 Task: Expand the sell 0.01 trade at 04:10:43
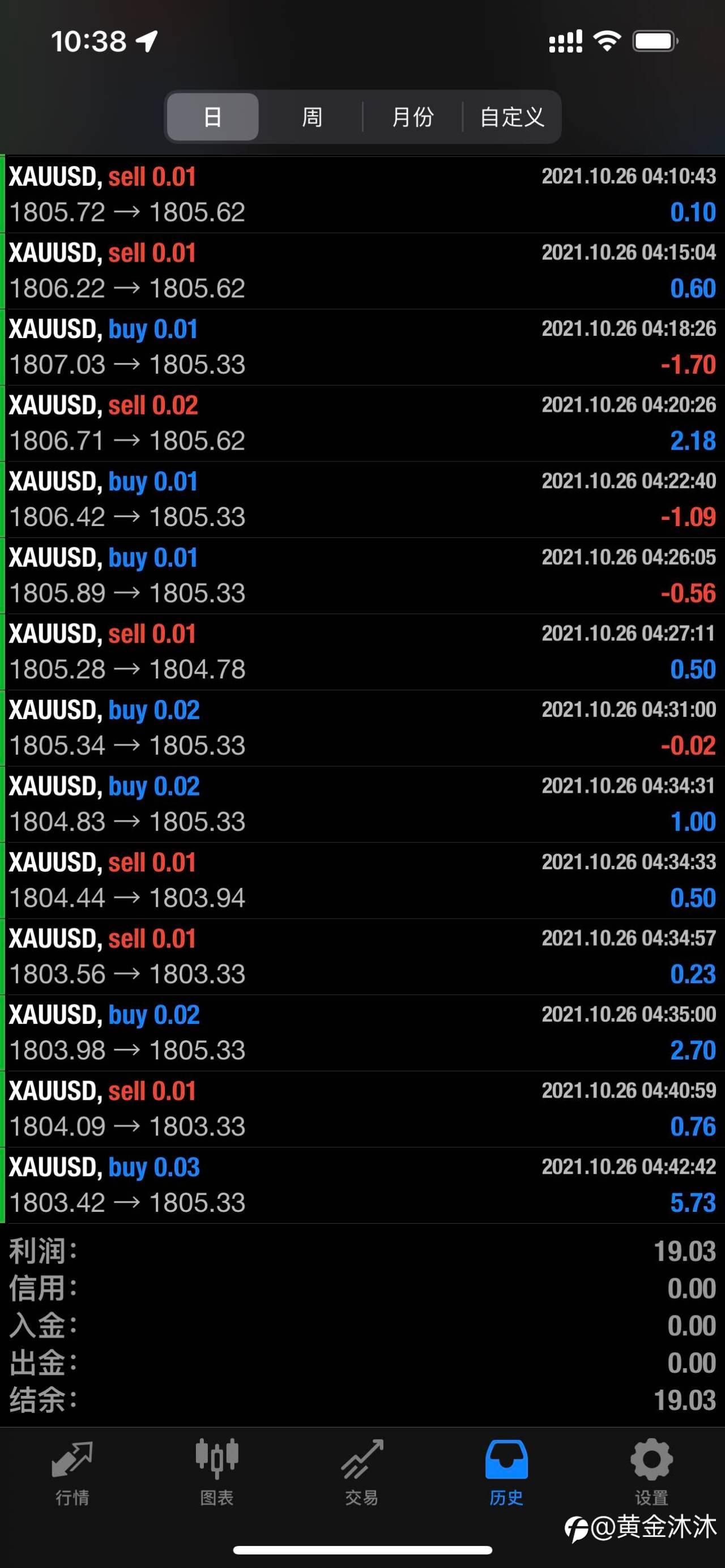point(364,194)
